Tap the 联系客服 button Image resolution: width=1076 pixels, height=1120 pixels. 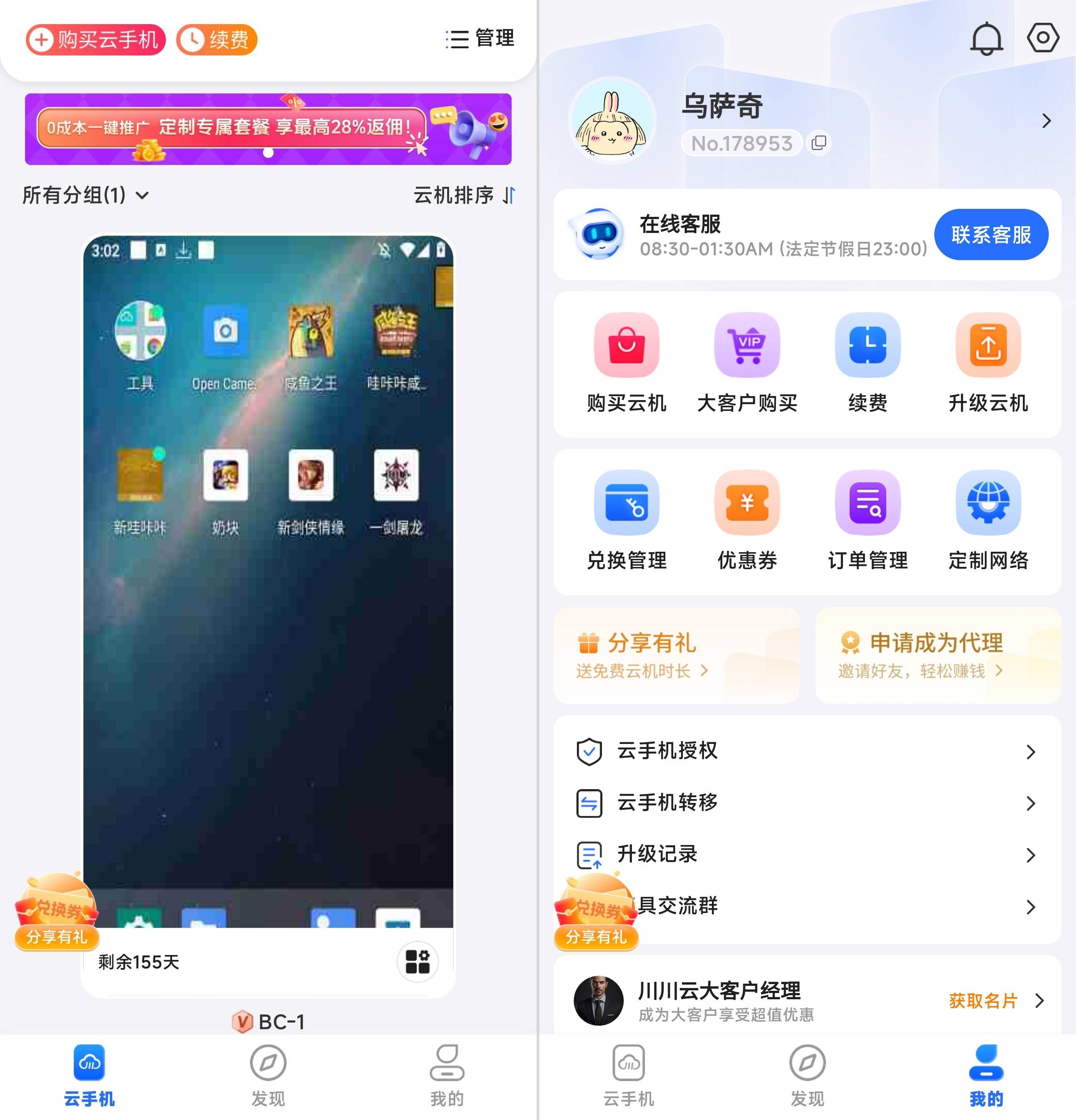991,235
